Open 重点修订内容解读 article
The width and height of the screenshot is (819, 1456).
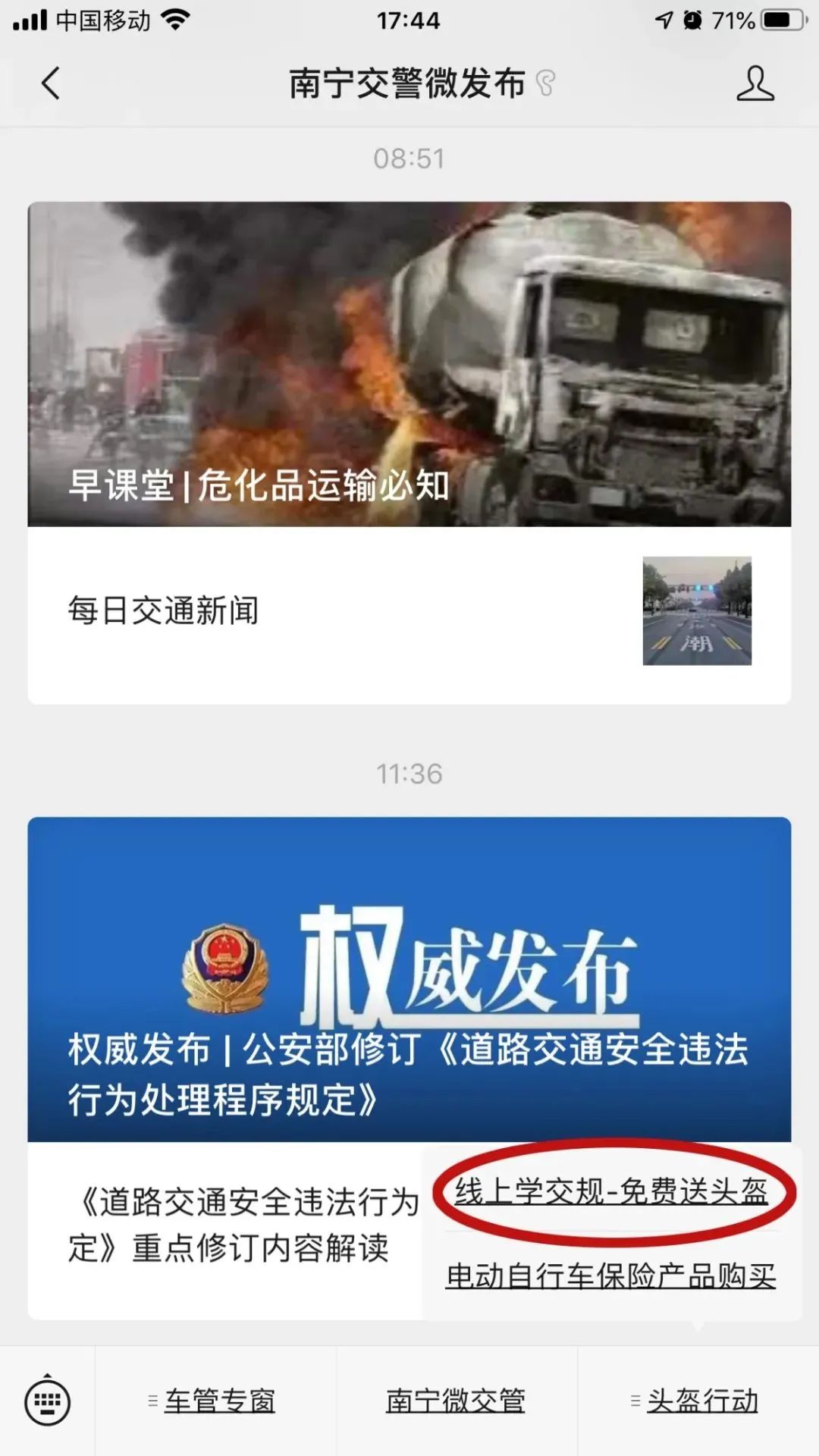point(227,1225)
